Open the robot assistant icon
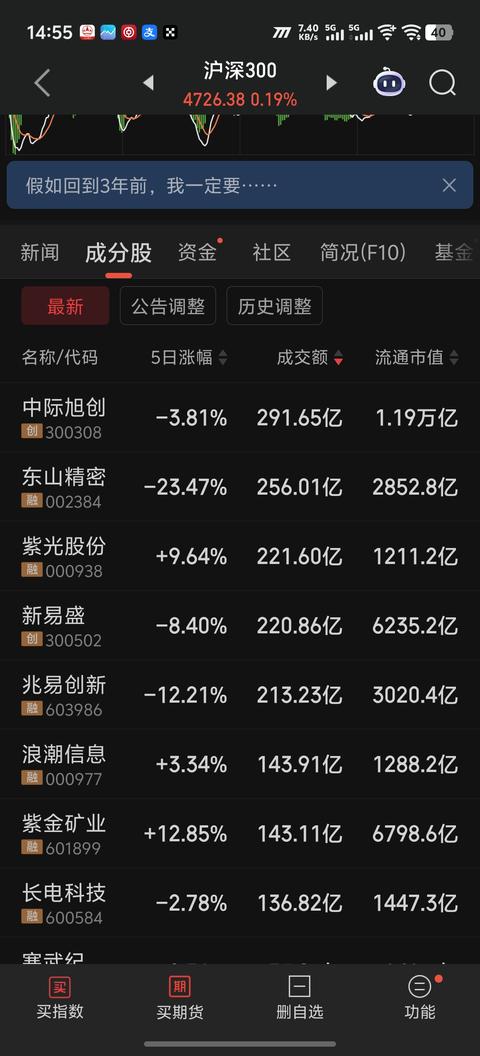 pos(389,83)
